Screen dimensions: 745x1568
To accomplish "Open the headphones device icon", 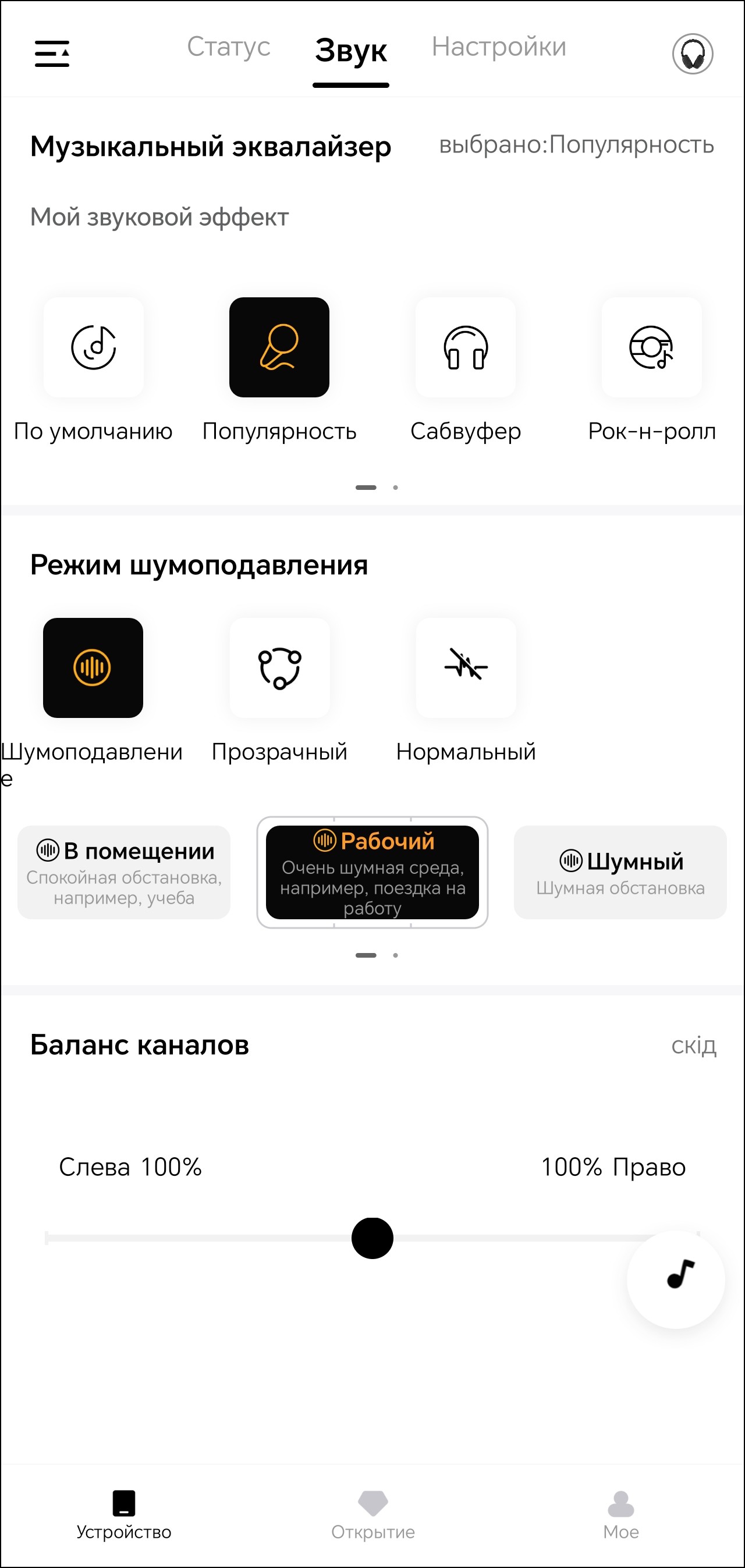I will (x=693, y=54).
